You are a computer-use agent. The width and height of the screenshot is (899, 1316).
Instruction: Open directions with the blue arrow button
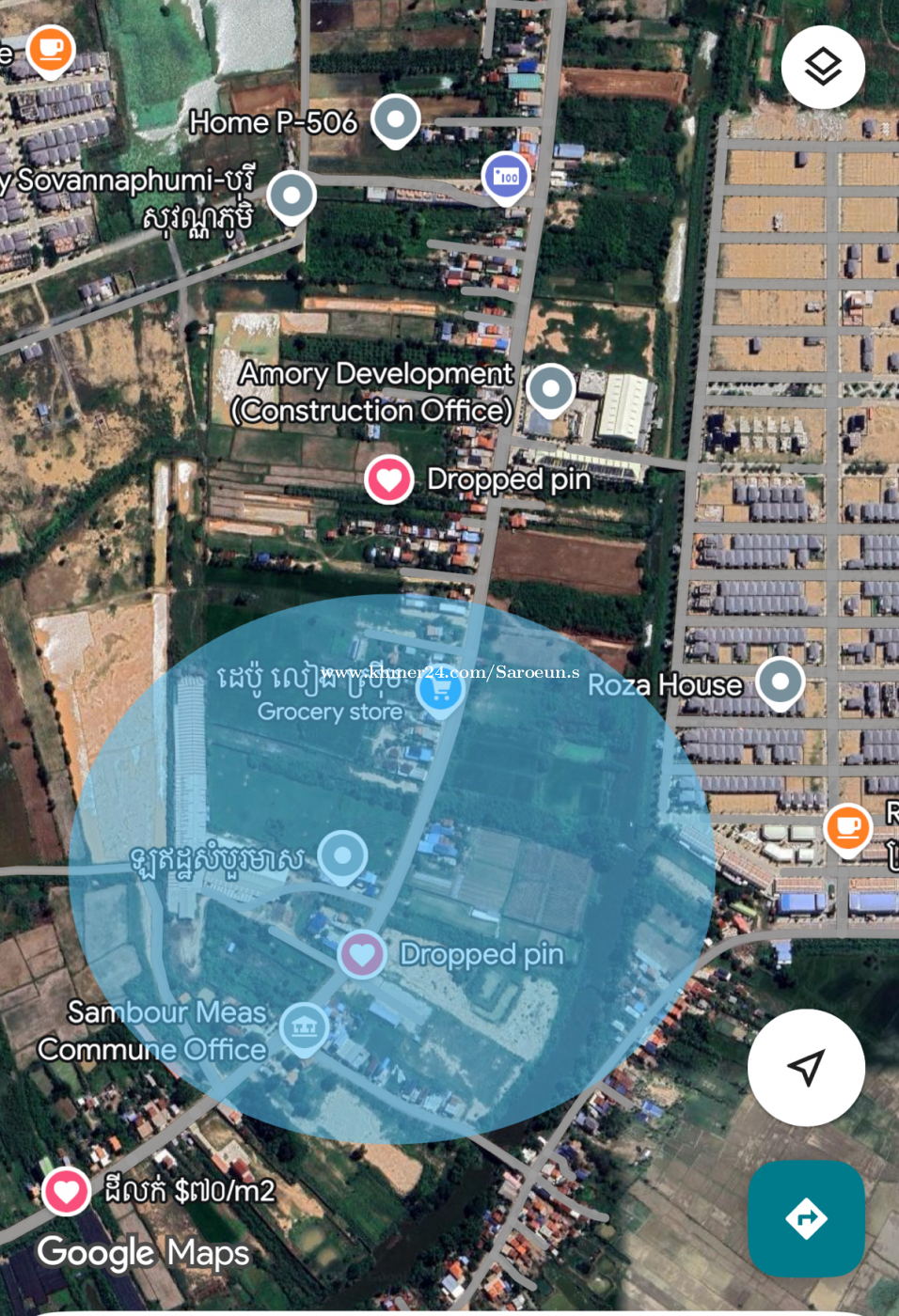pos(806,1218)
